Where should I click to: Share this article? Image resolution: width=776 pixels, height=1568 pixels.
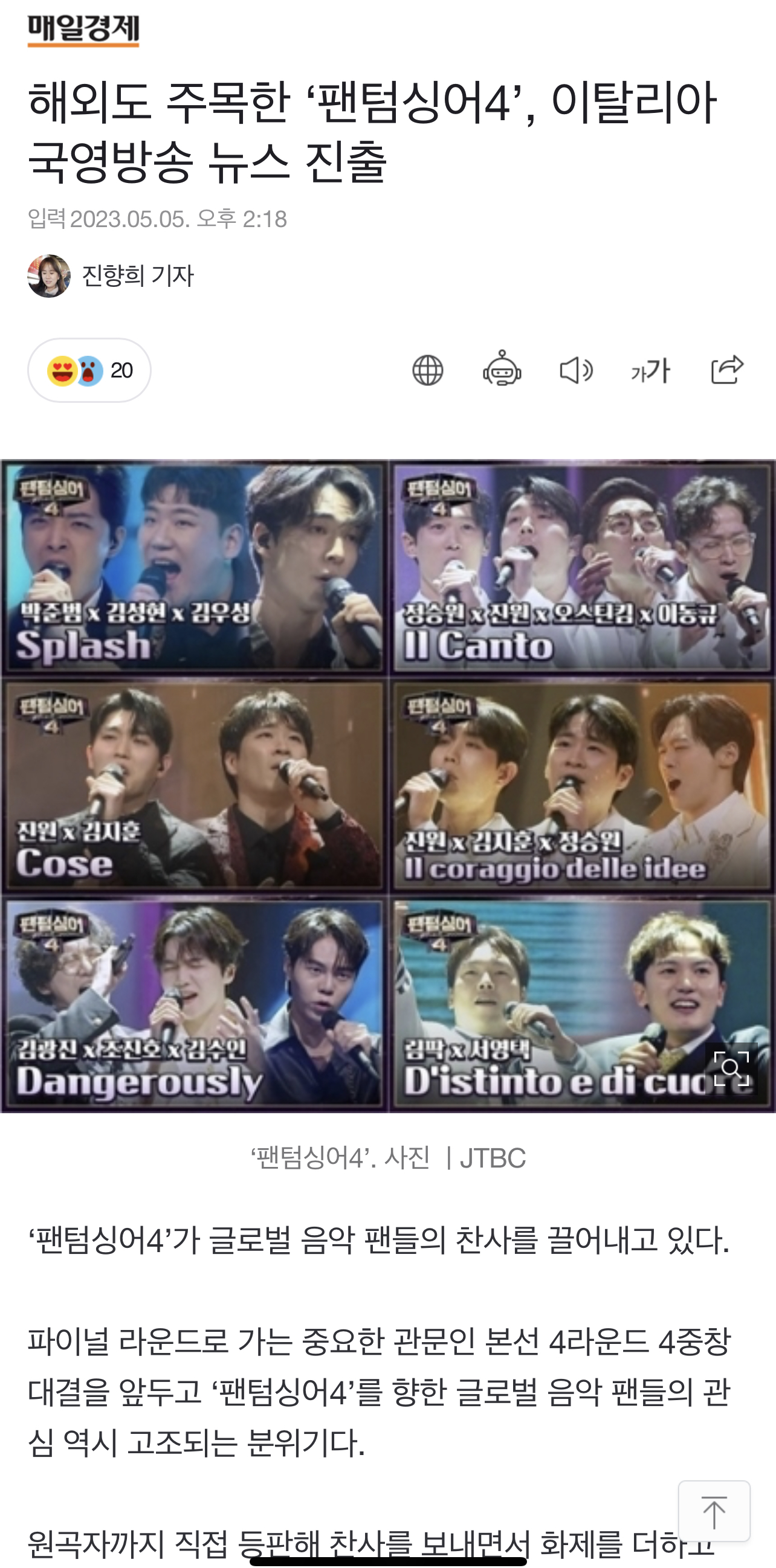tap(727, 370)
